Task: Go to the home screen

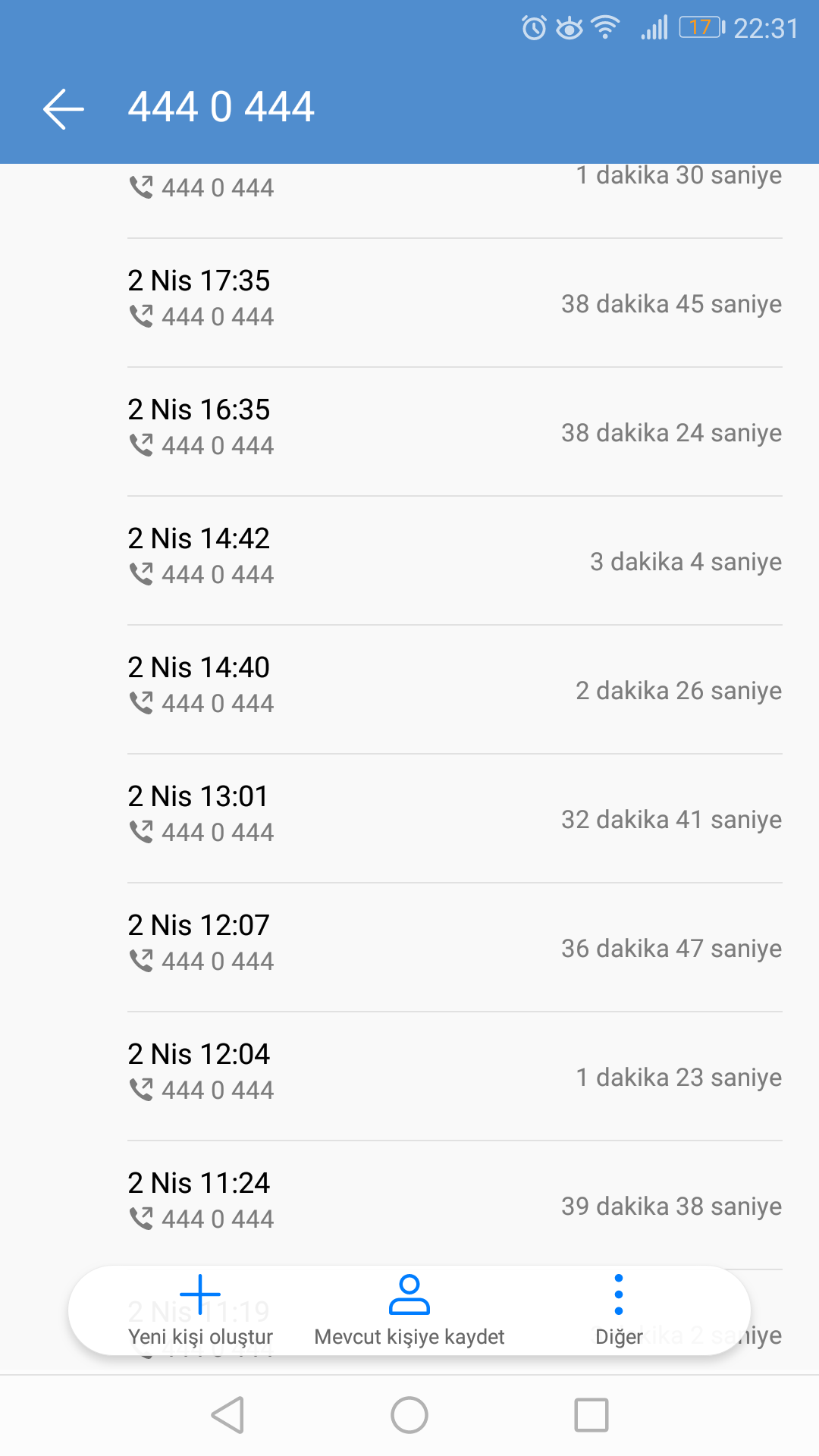Action: pos(409,1415)
